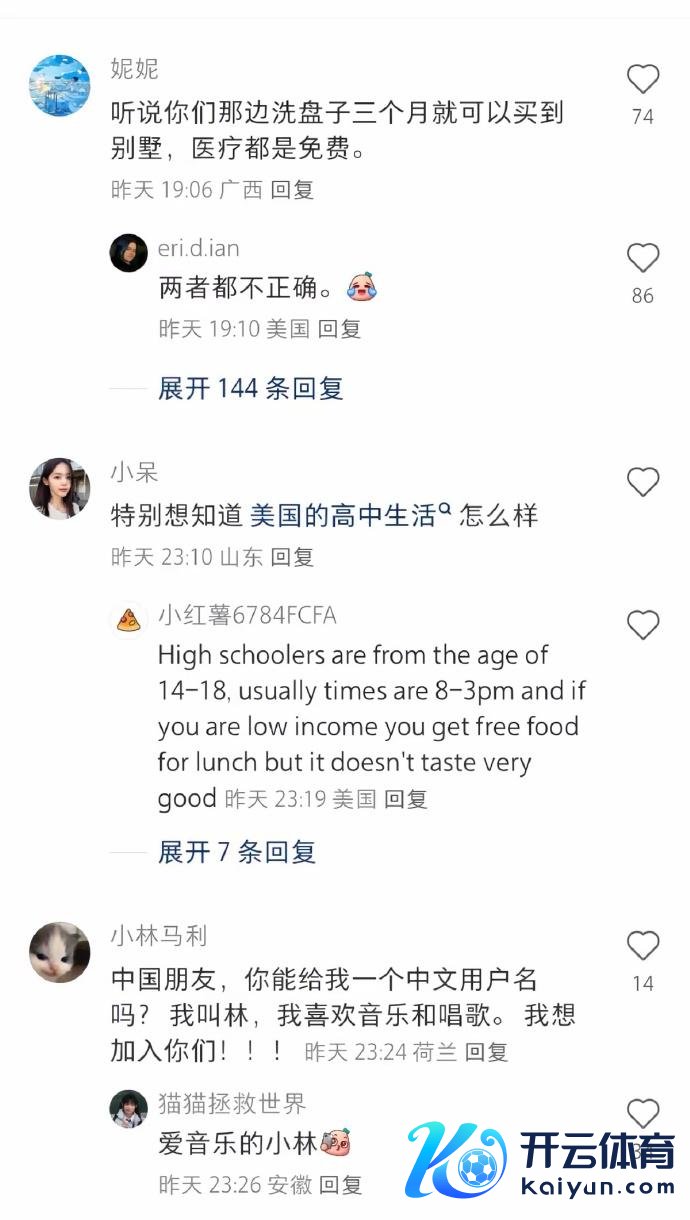Screen dimensions: 690x1220
Task: Reply to 小呆's comment
Action: [292, 557]
